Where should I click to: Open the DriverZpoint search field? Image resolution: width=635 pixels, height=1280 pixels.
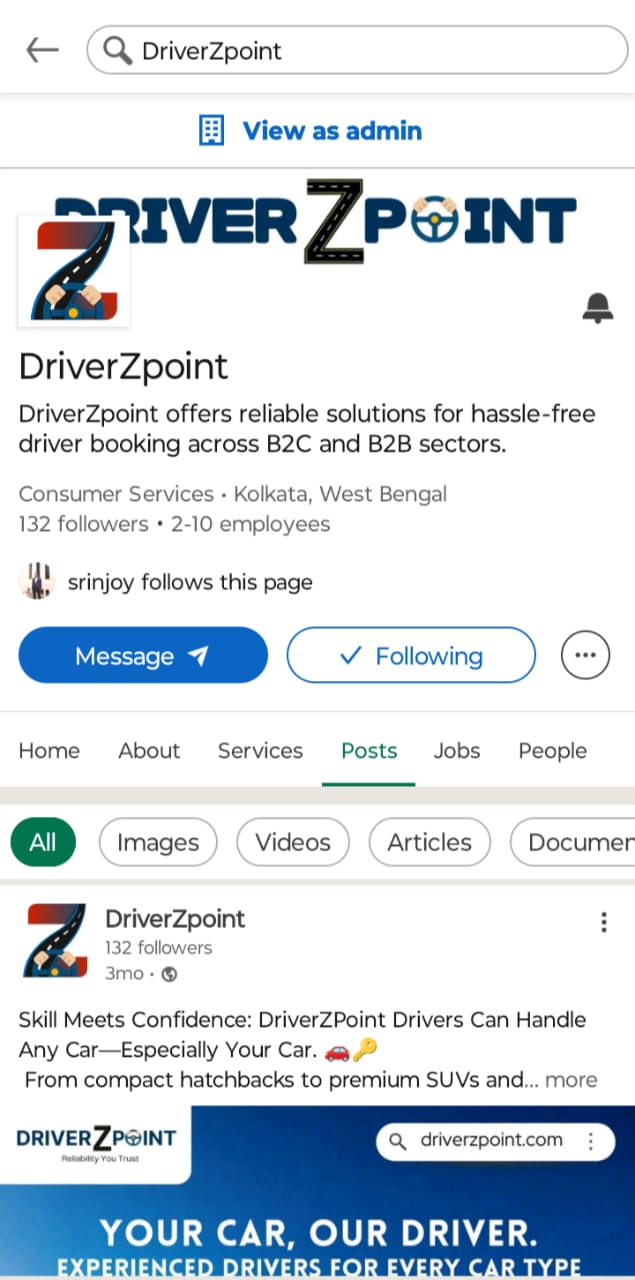point(357,50)
